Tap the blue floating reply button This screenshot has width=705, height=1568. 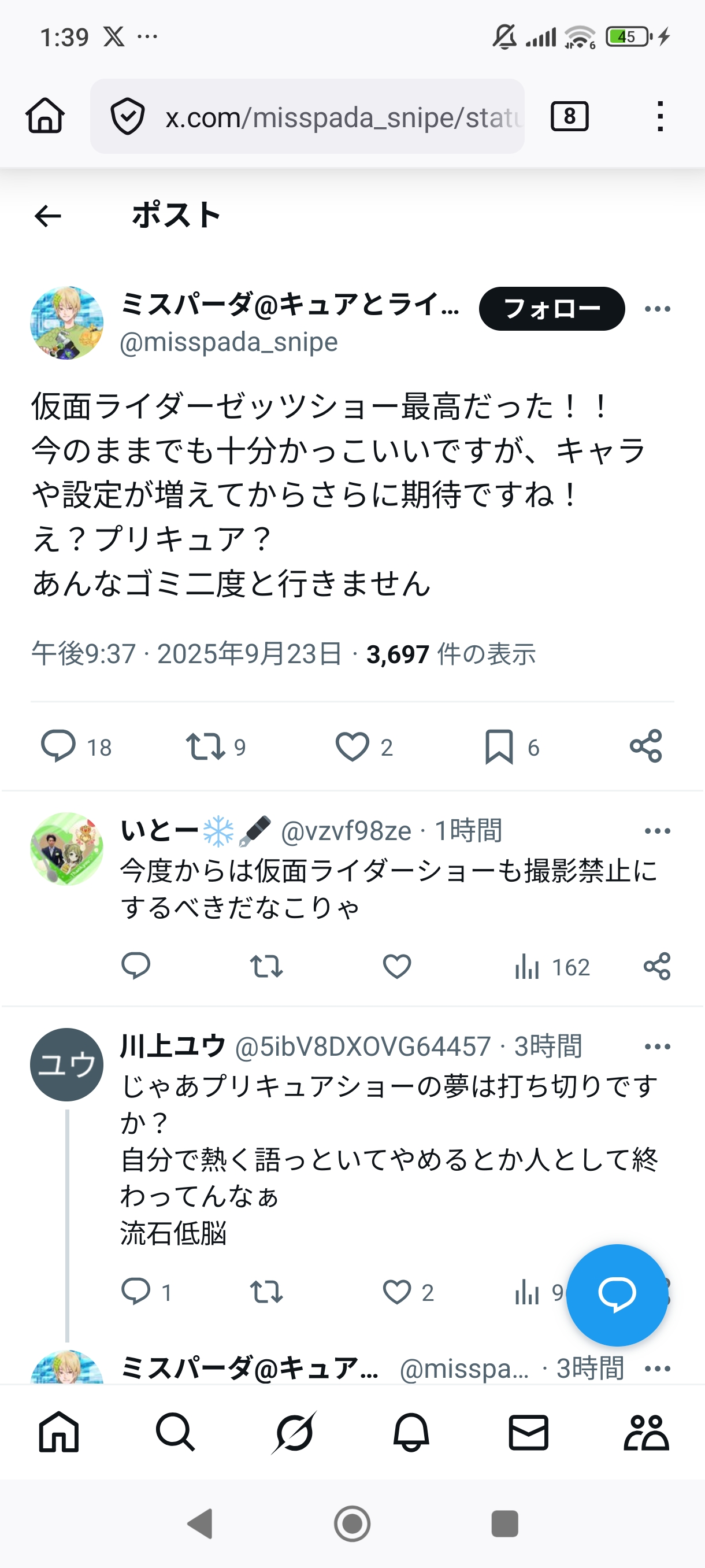tap(617, 1295)
